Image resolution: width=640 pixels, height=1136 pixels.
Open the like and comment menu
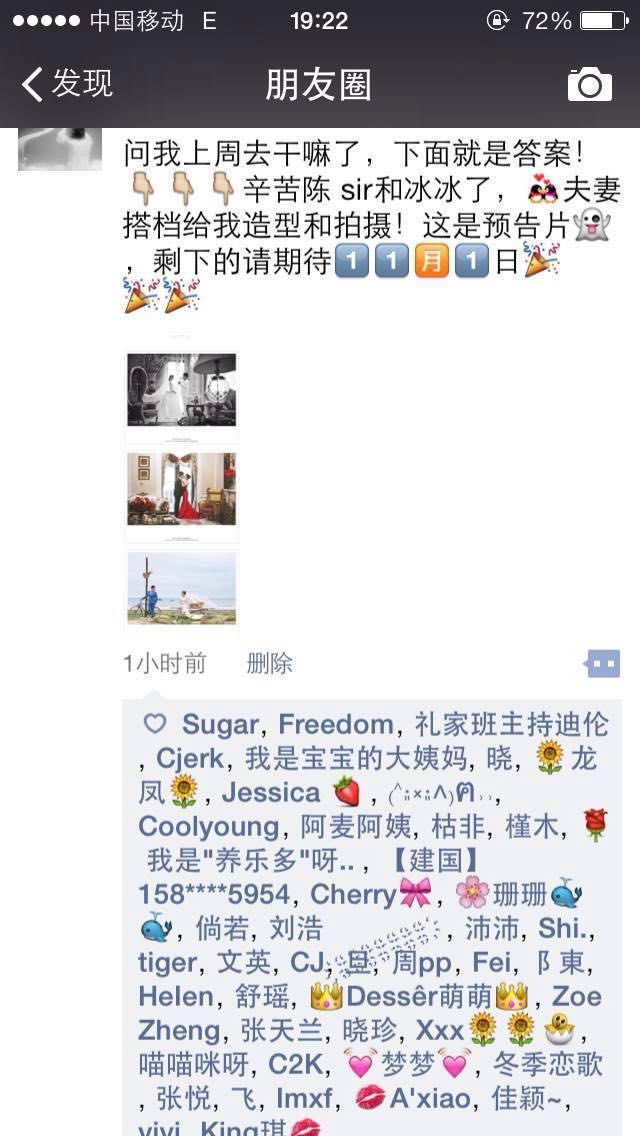[x=603, y=663]
